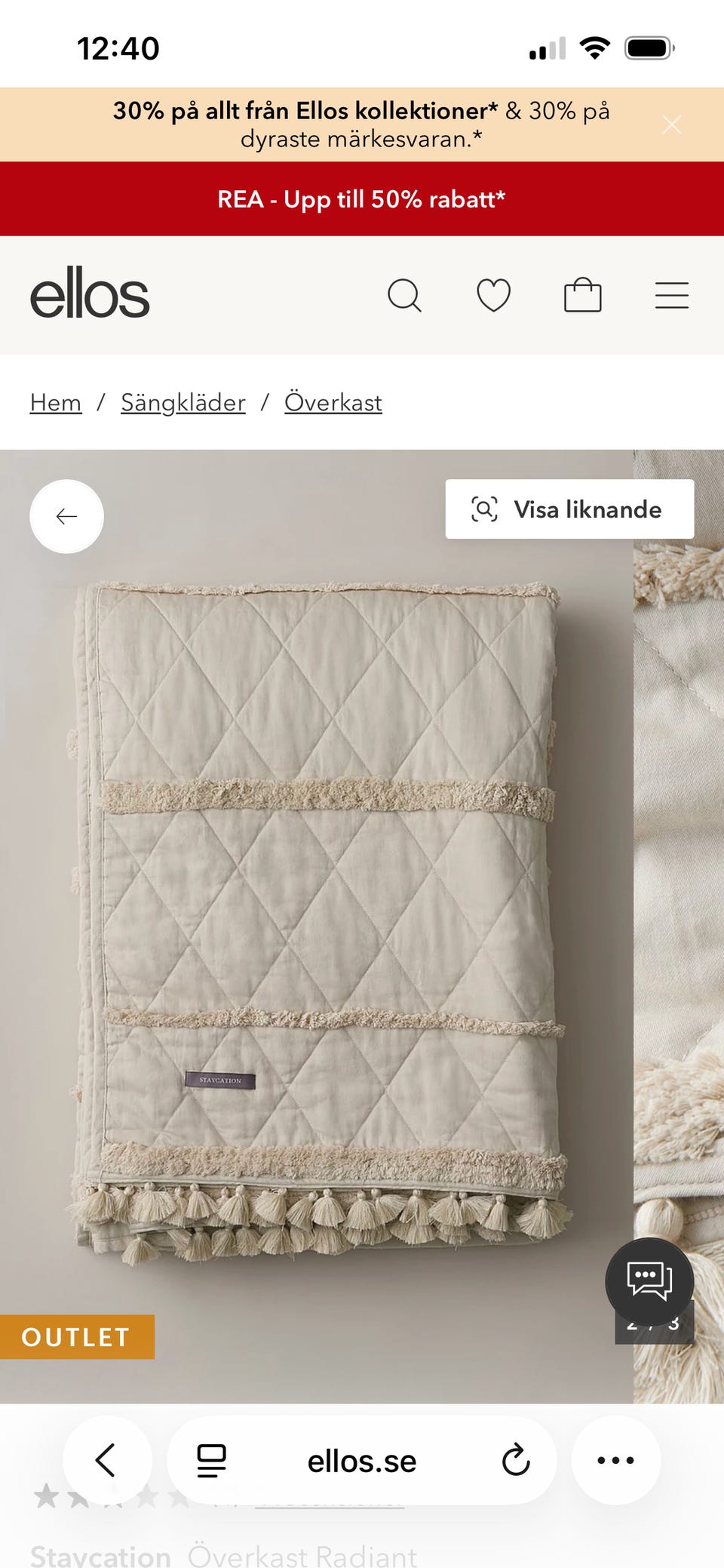Viewport: 724px width, 1568px height.
Task: Open the customer chat bubble
Action: point(649,1281)
